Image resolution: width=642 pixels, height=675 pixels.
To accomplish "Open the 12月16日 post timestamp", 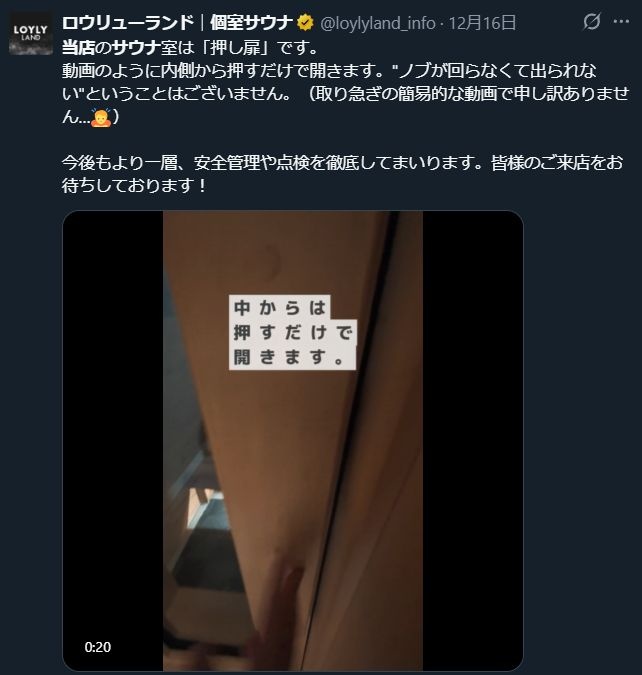I will (482, 23).
